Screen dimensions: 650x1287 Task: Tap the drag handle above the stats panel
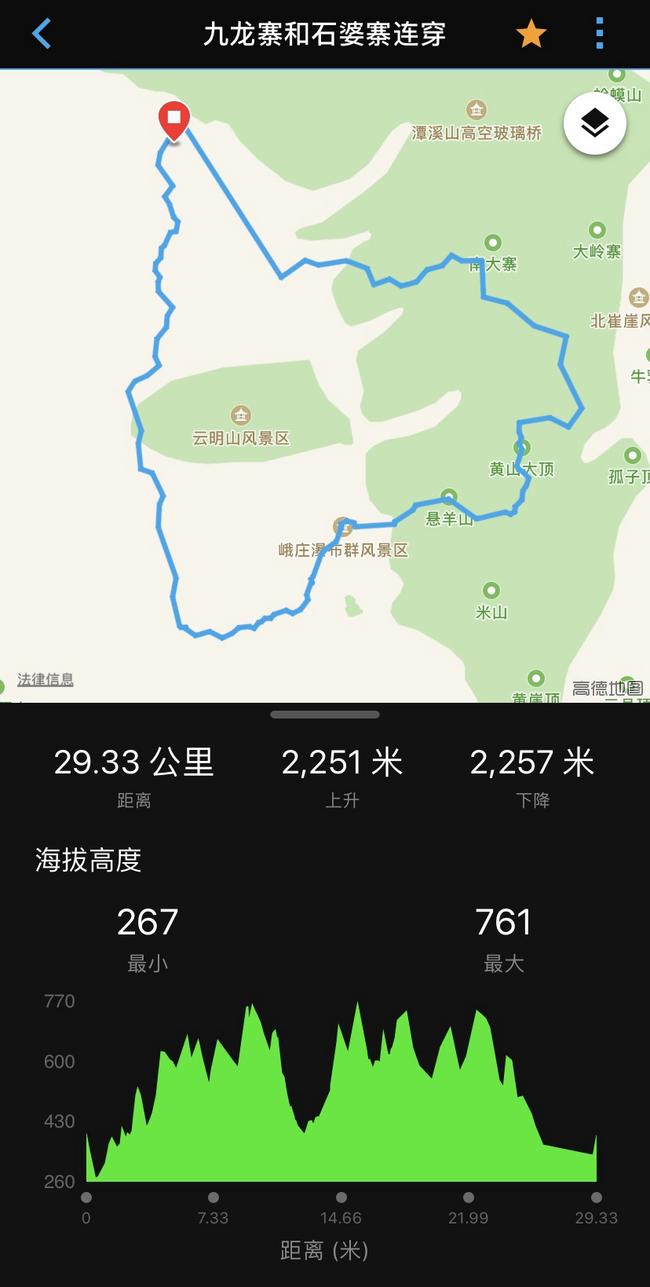click(325, 715)
